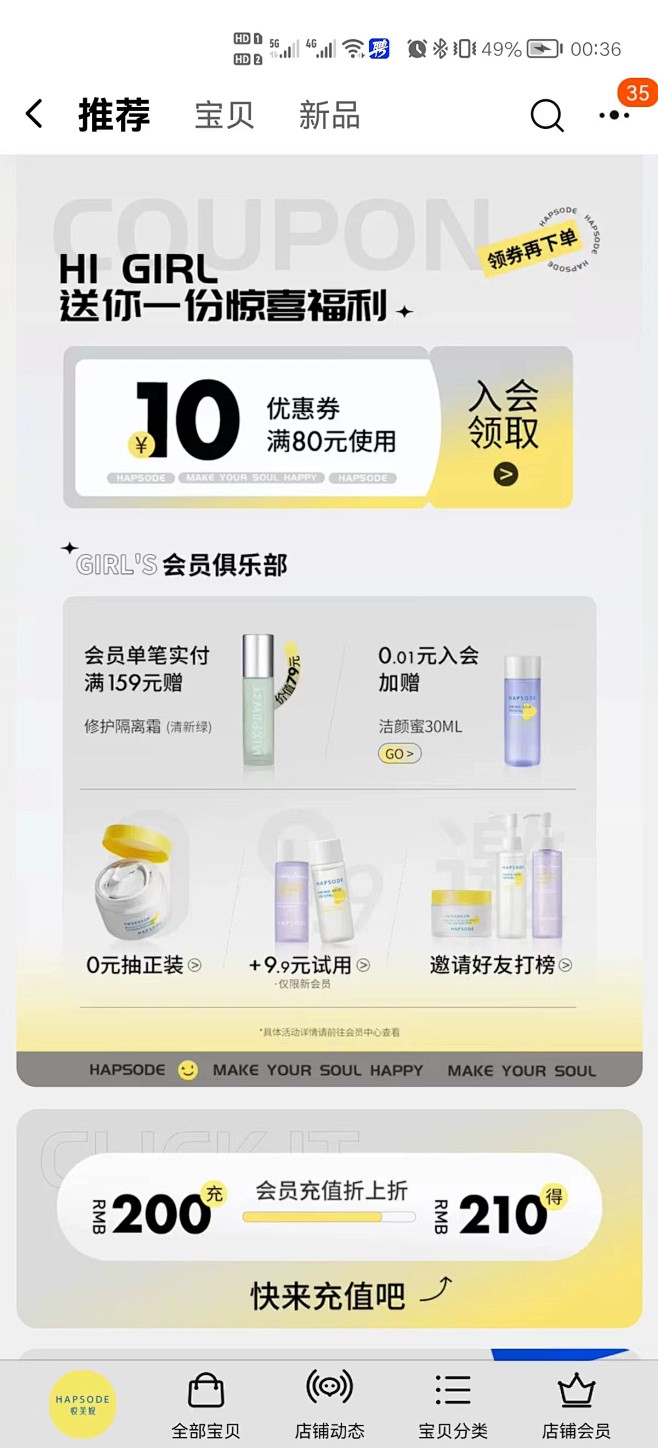Open the store search icon
This screenshot has height=1448, width=658.
click(546, 116)
